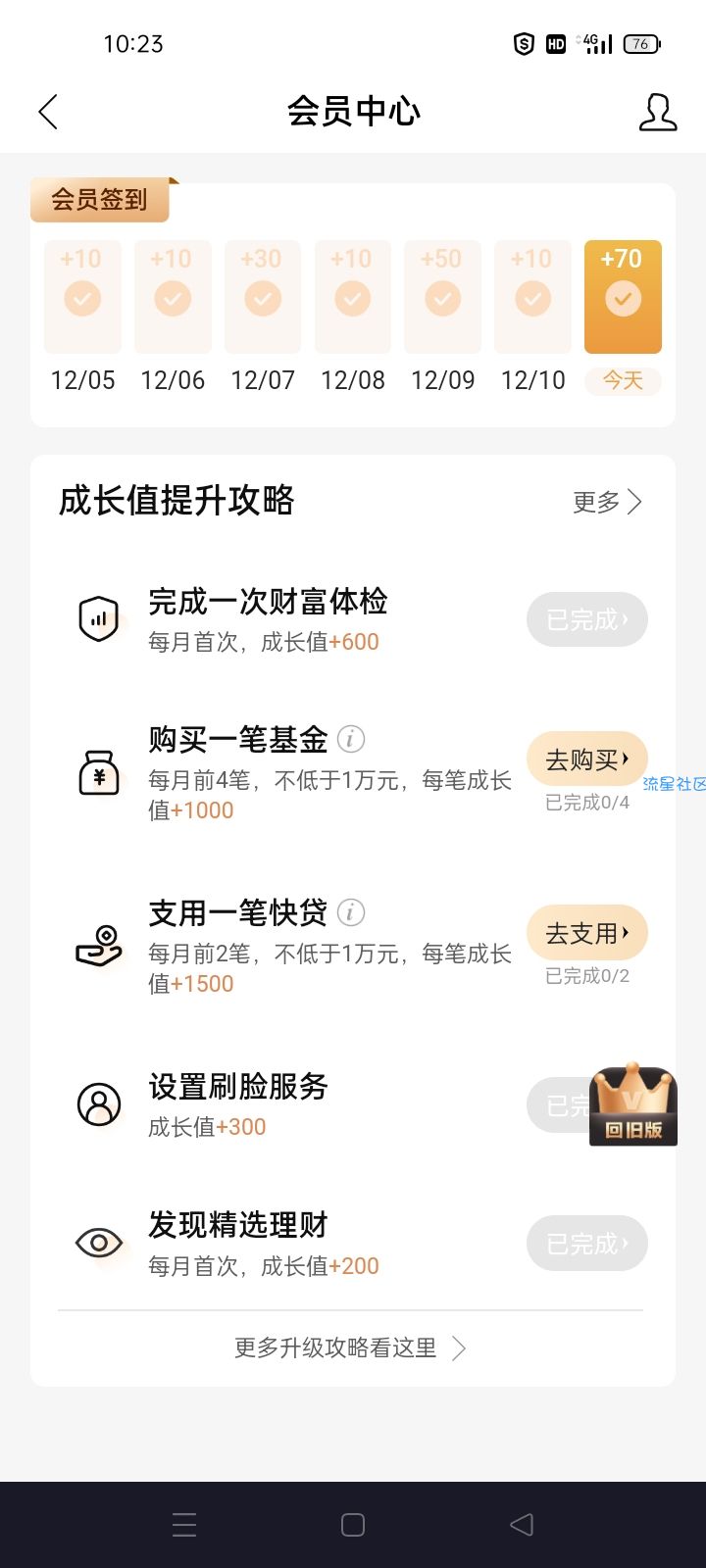Image resolution: width=706 pixels, height=1568 pixels.
Task: Tap today's +70 sign-in tile
Action: (623, 297)
